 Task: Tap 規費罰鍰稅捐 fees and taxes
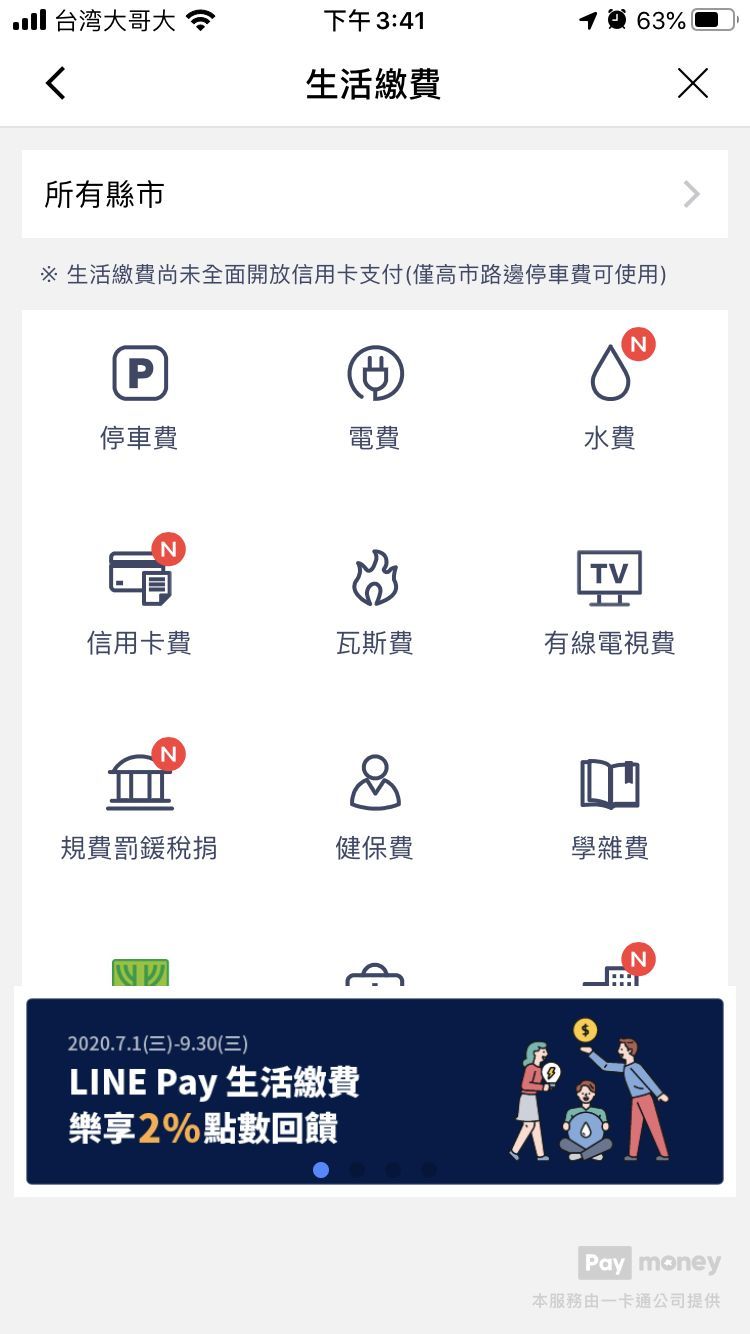click(139, 807)
